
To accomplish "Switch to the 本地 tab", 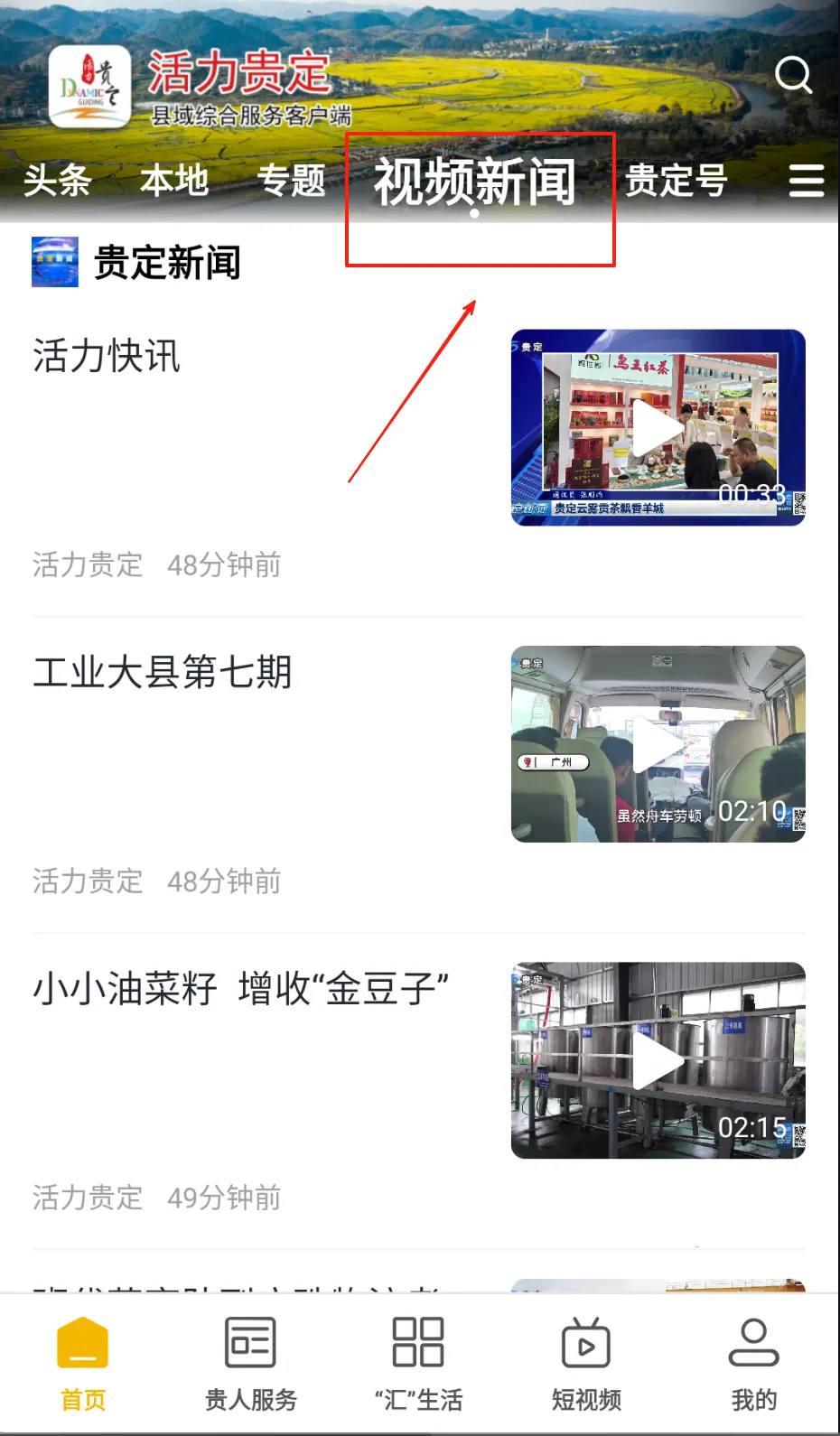I will [174, 181].
